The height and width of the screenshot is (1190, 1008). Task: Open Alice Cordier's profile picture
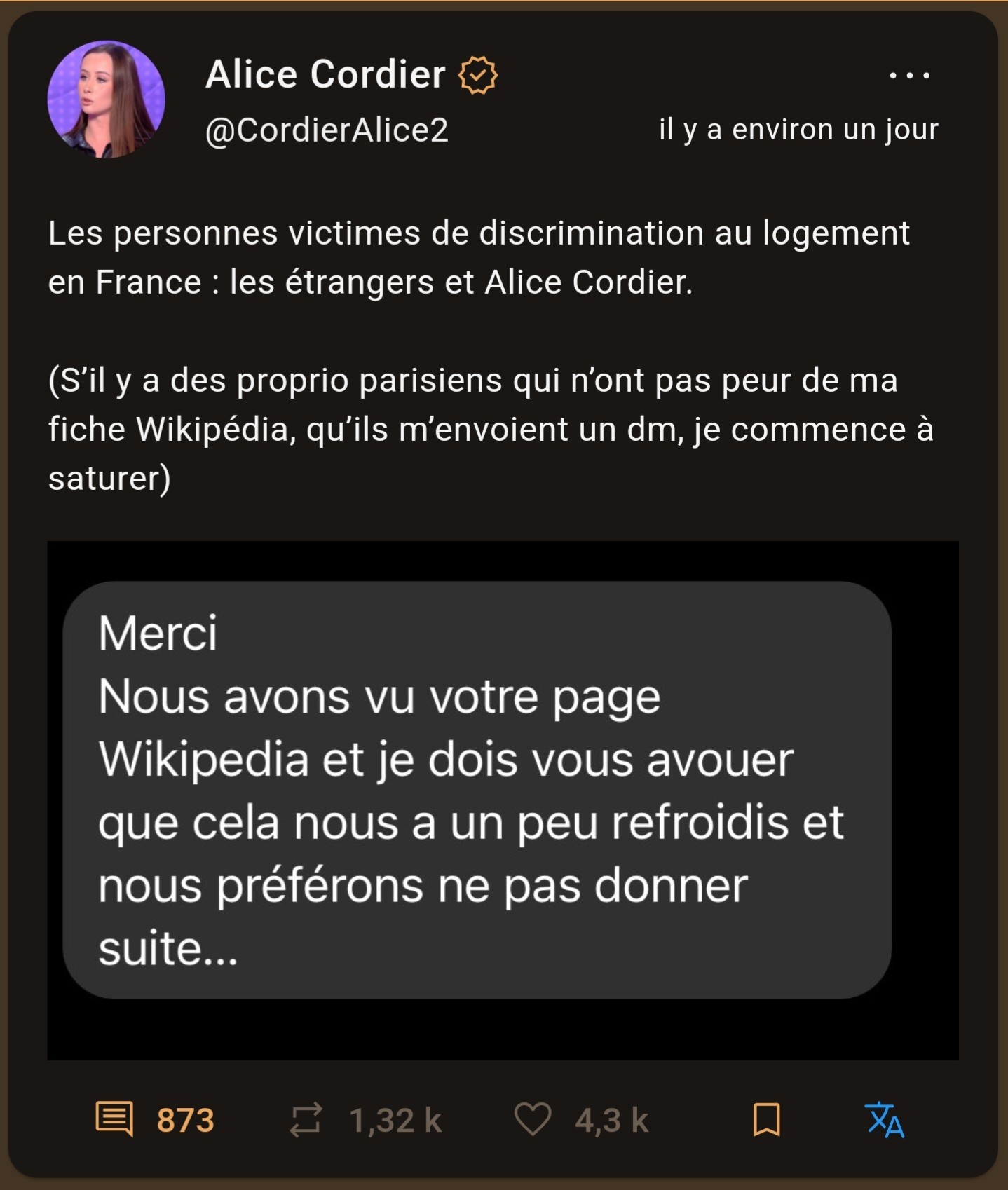pos(107,100)
